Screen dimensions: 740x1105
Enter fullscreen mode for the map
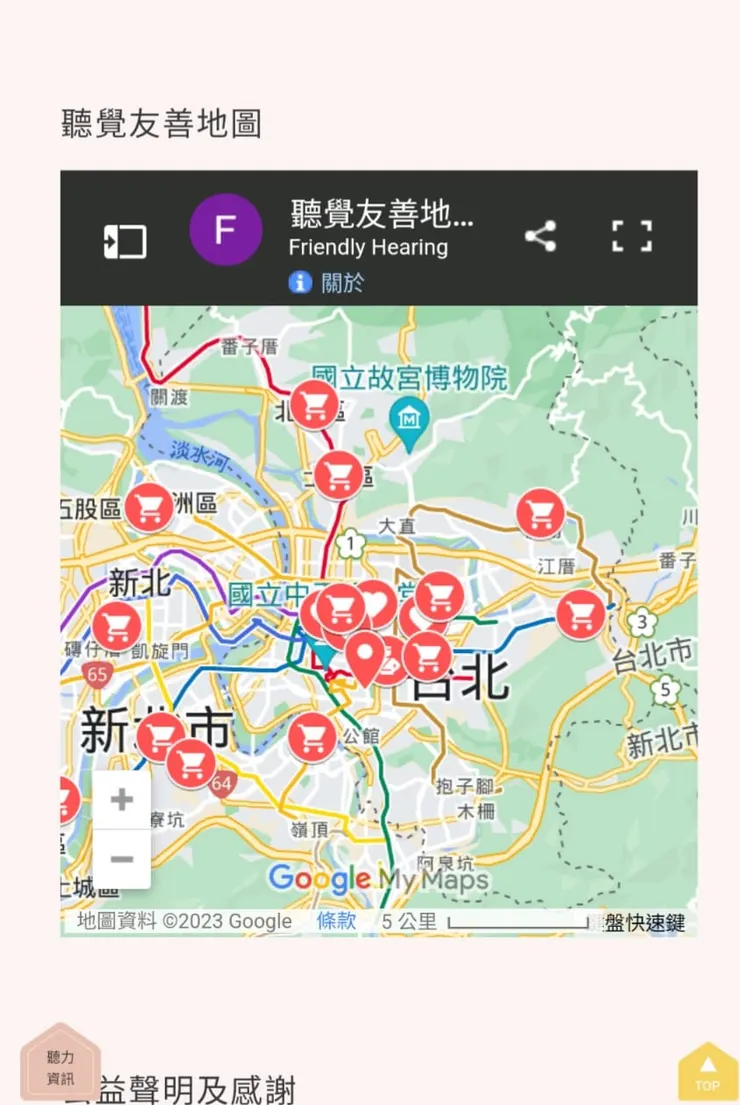pos(631,237)
